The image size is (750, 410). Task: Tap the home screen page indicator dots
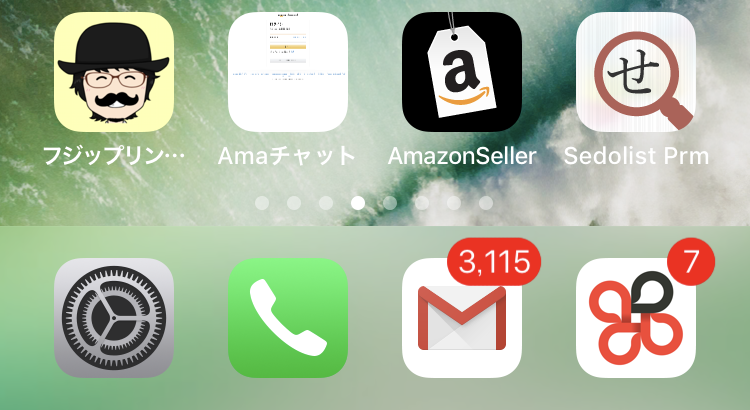point(374,203)
